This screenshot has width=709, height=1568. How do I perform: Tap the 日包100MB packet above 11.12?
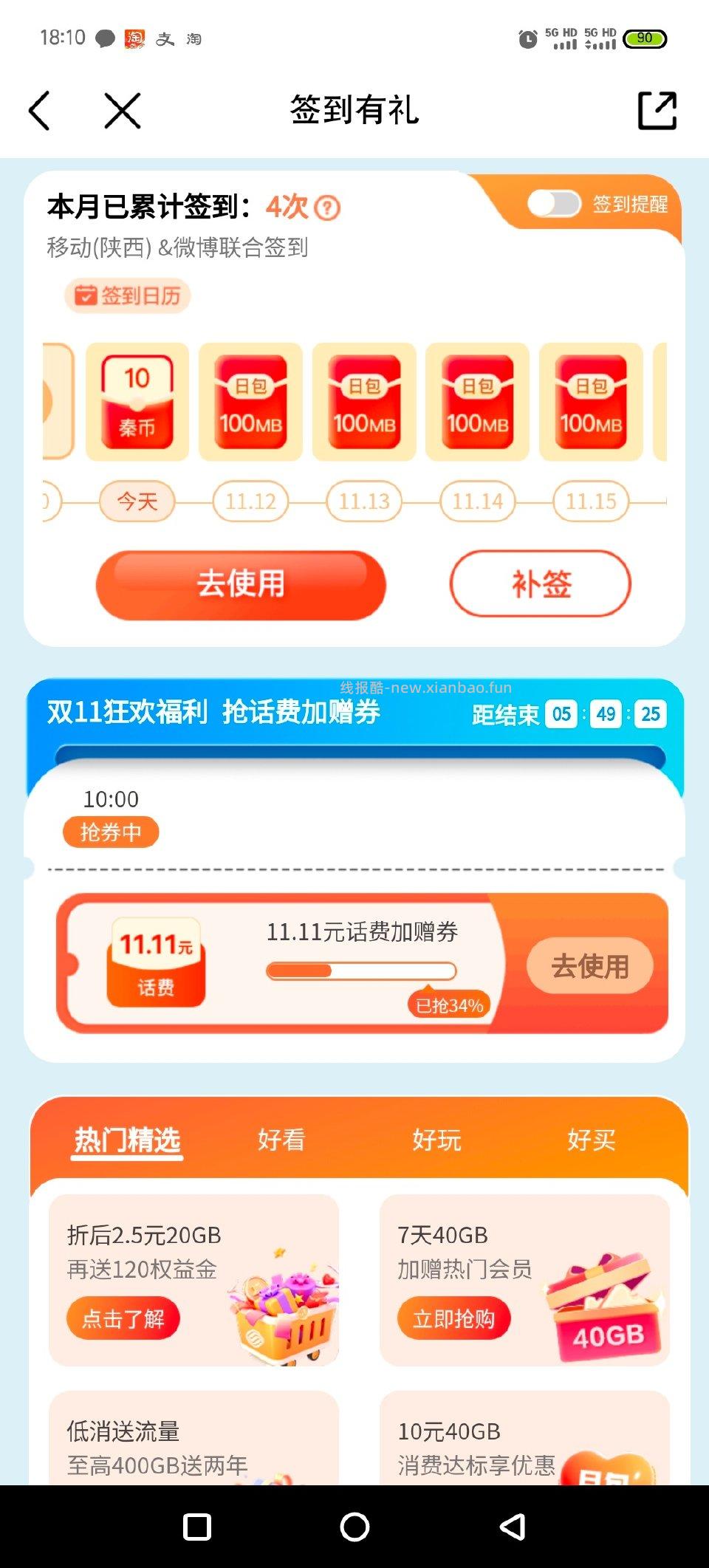point(250,400)
